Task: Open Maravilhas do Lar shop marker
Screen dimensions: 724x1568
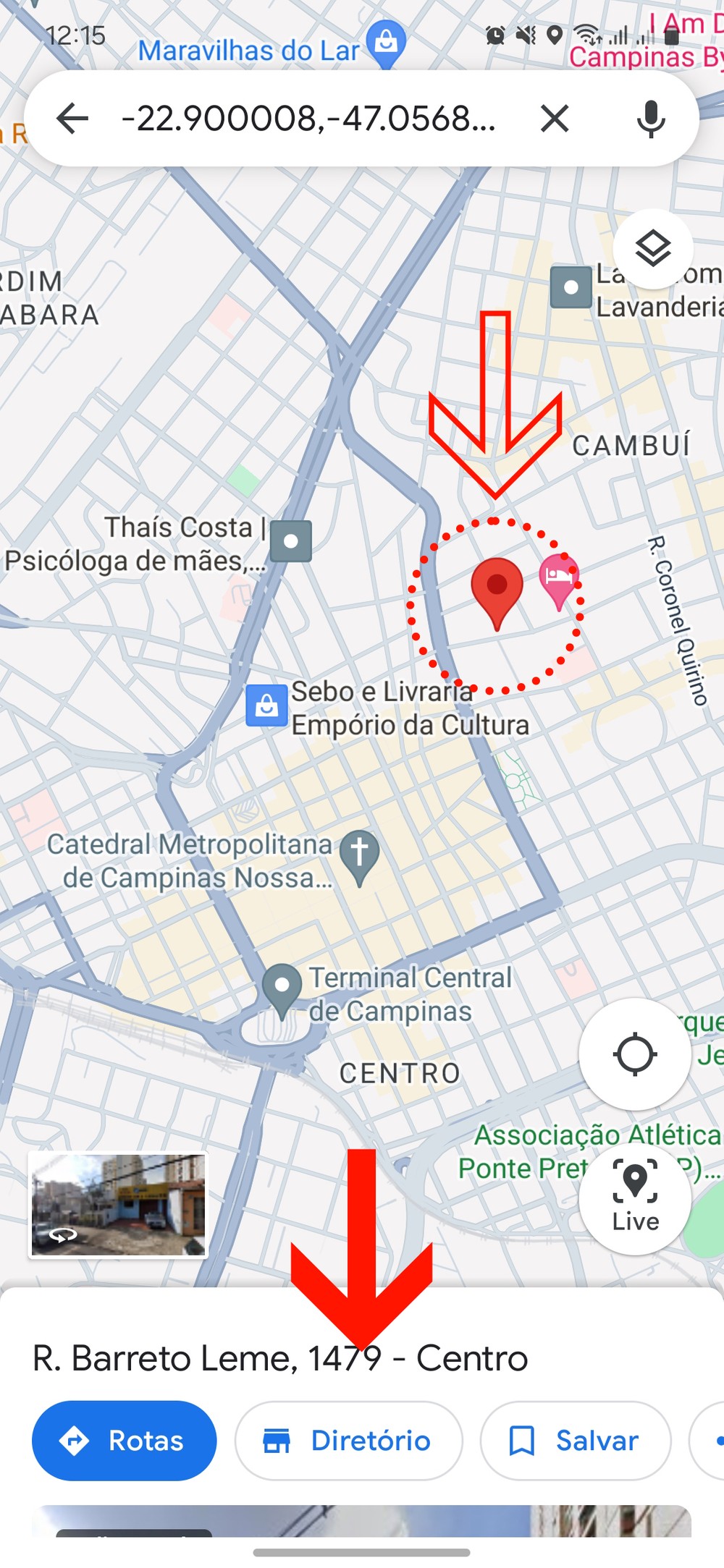Action: pos(385,42)
